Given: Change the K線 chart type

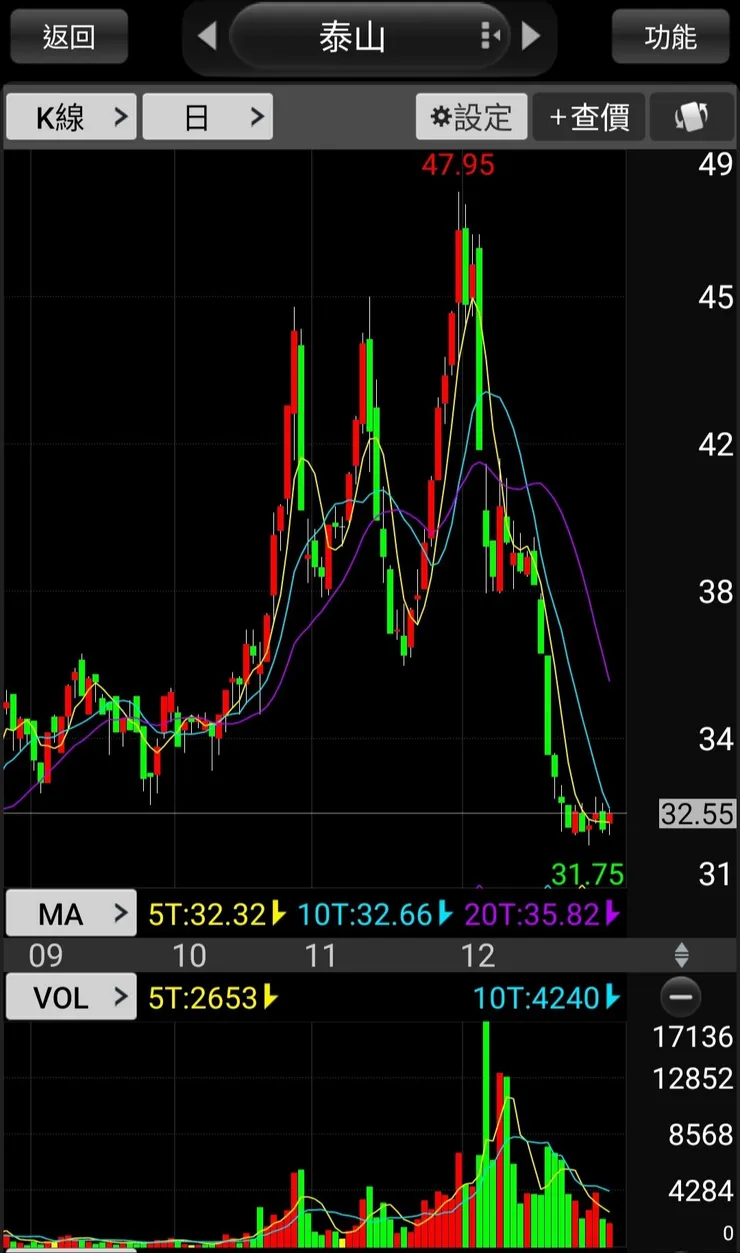Looking at the screenshot, I should [x=71, y=118].
